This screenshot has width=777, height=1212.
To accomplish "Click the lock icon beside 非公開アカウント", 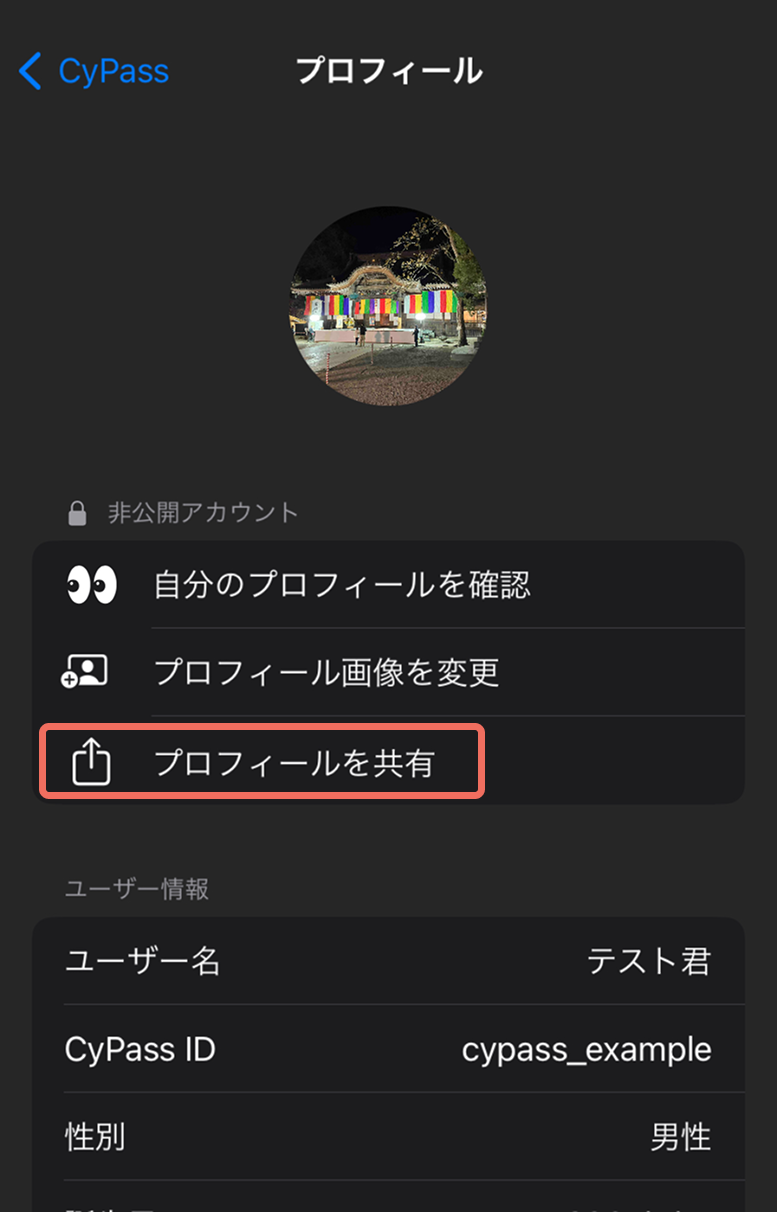I will tap(76, 512).
